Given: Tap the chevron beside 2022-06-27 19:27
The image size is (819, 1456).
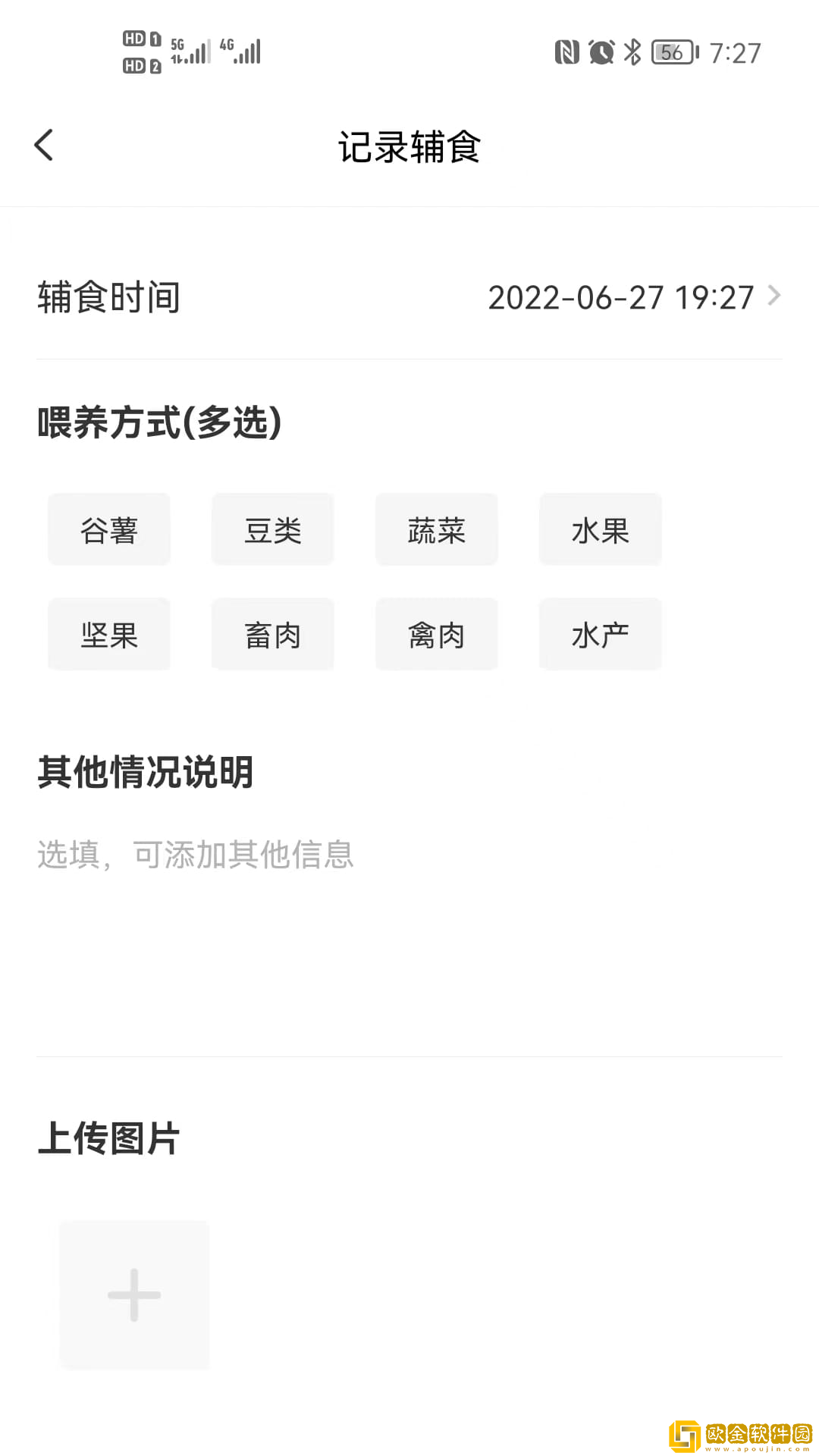Looking at the screenshot, I should [773, 296].
